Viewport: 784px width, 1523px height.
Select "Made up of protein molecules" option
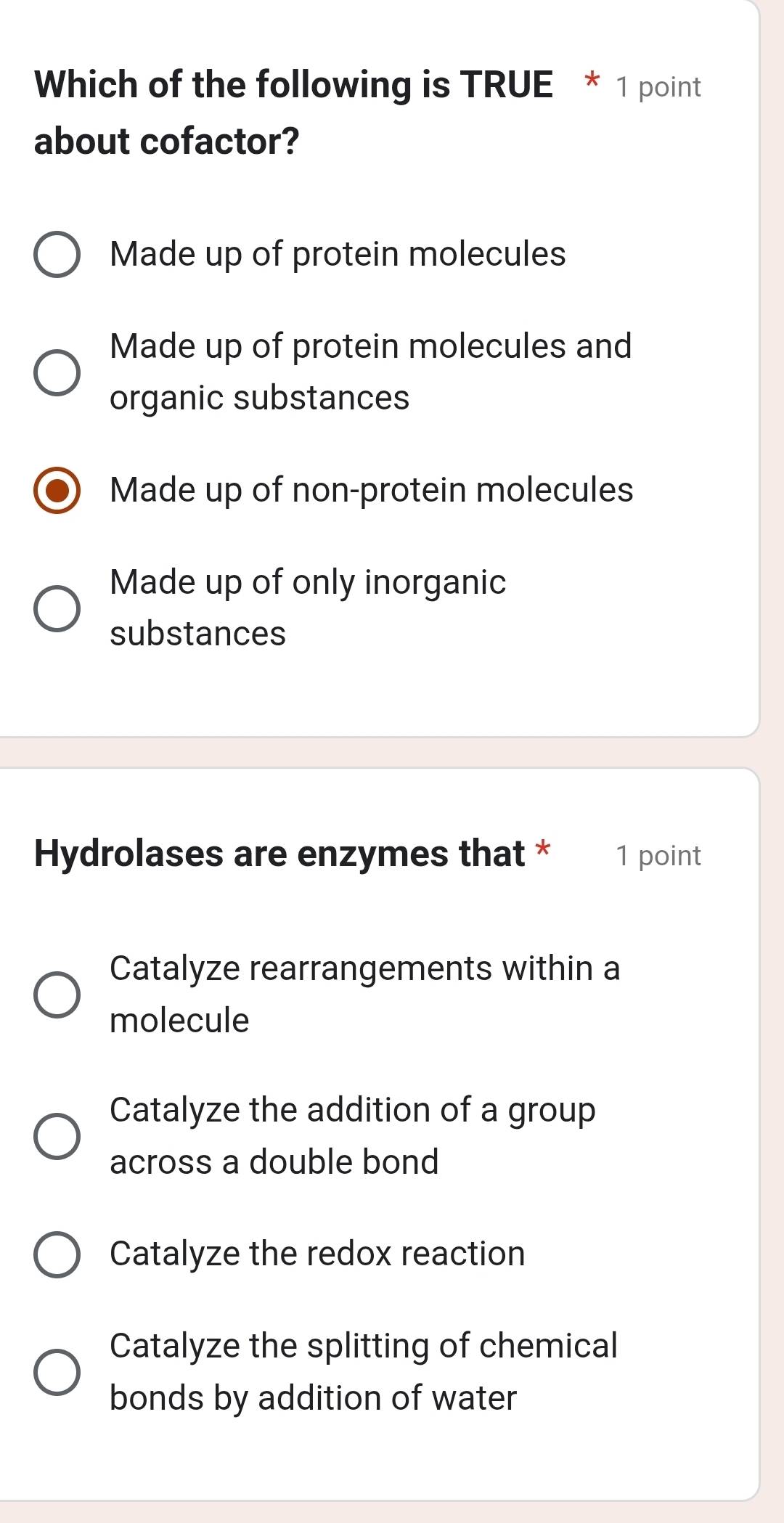point(58,254)
